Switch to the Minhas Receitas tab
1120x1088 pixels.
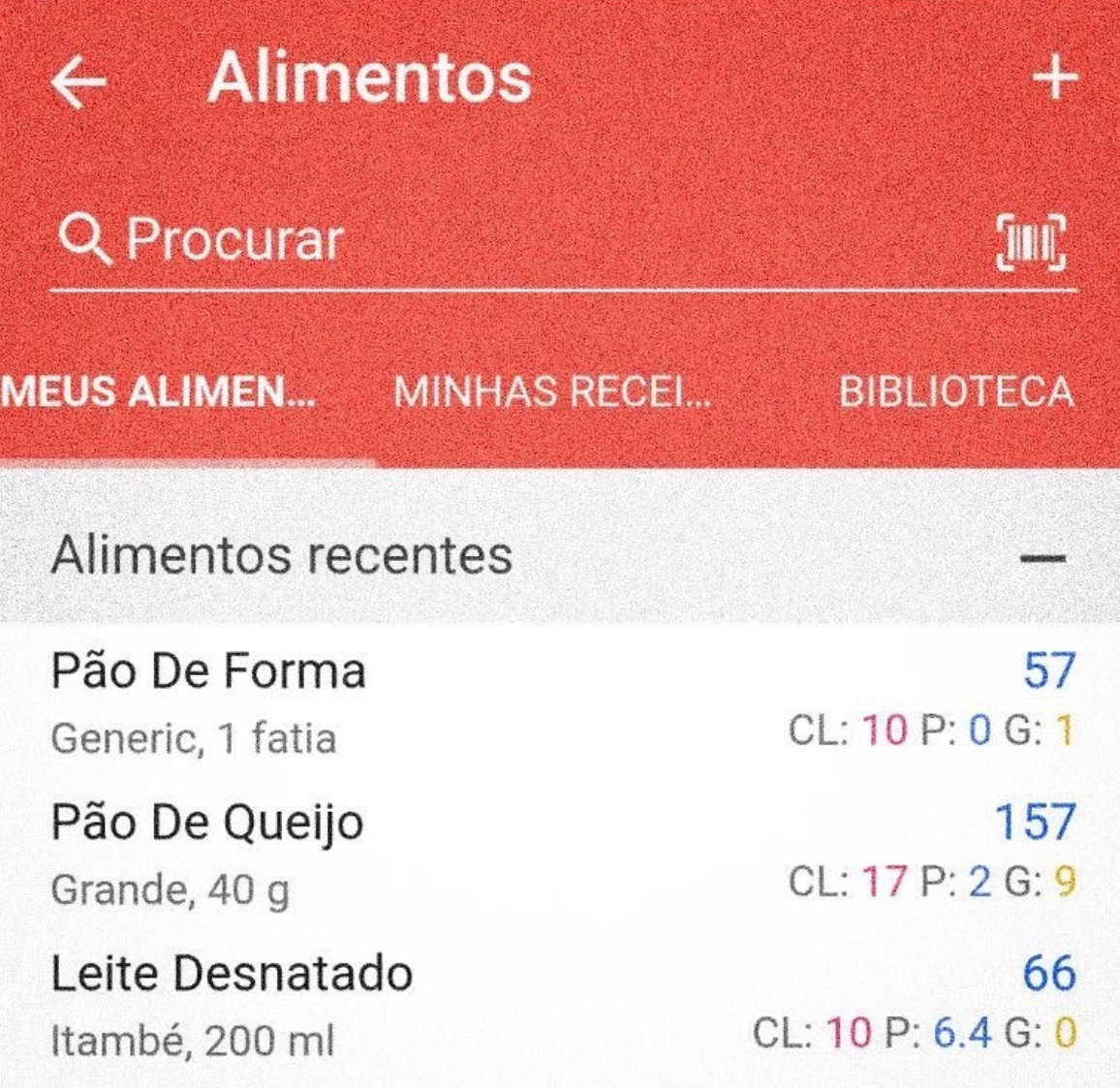pyautogui.click(x=552, y=392)
